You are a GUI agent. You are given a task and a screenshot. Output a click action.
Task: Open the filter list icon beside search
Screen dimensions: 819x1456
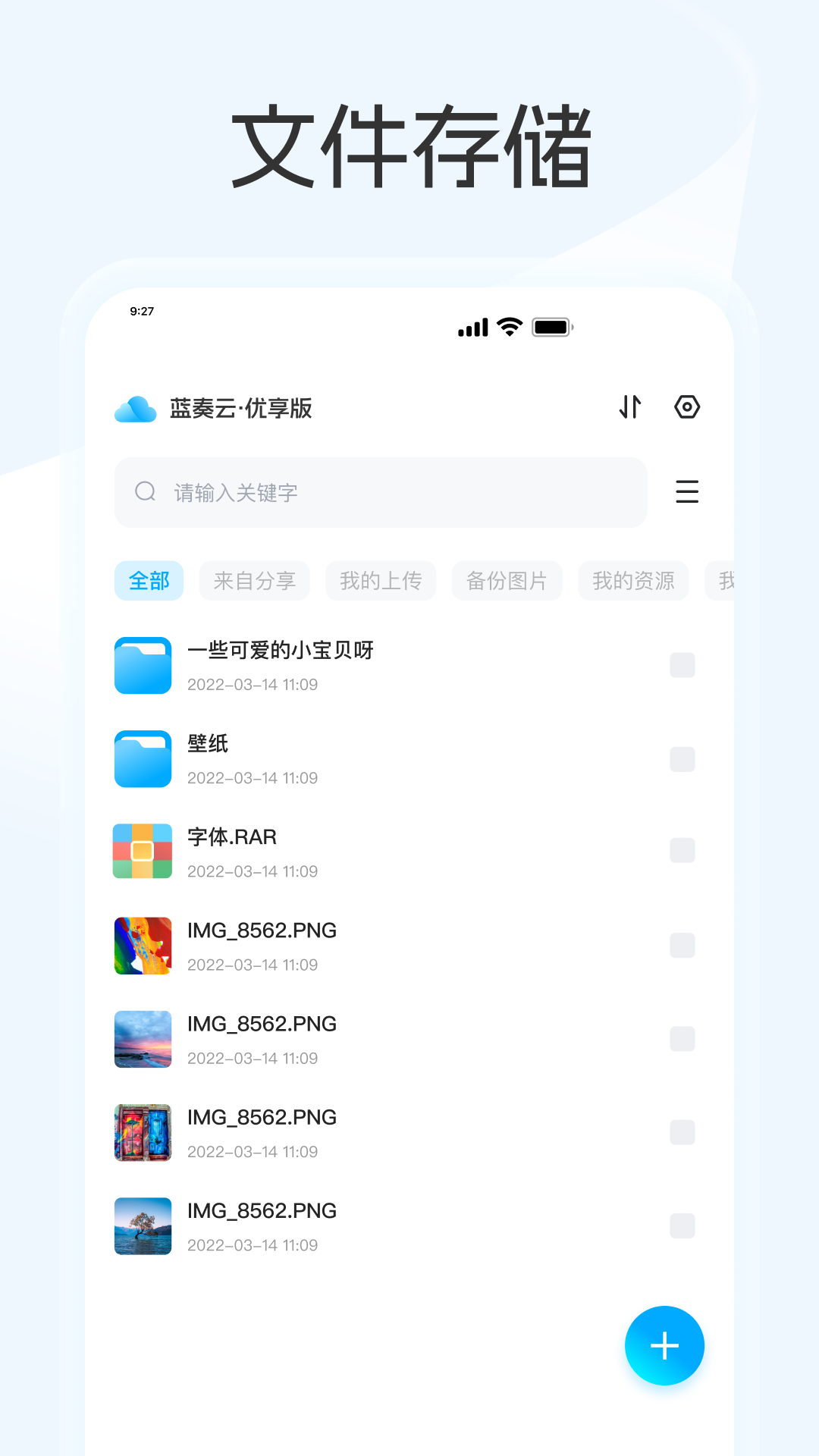click(x=686, y=493)
